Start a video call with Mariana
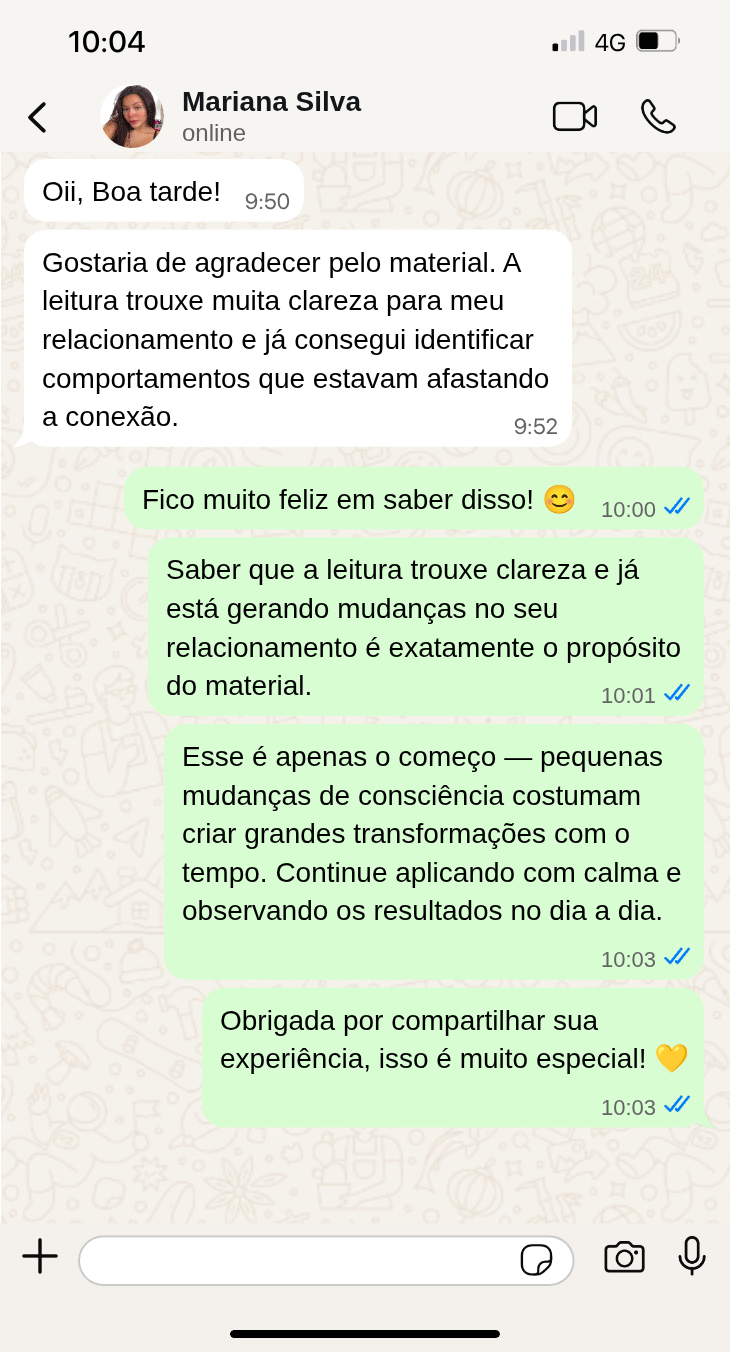Viewport: 730px width, 1352px height. coord(574,117)
